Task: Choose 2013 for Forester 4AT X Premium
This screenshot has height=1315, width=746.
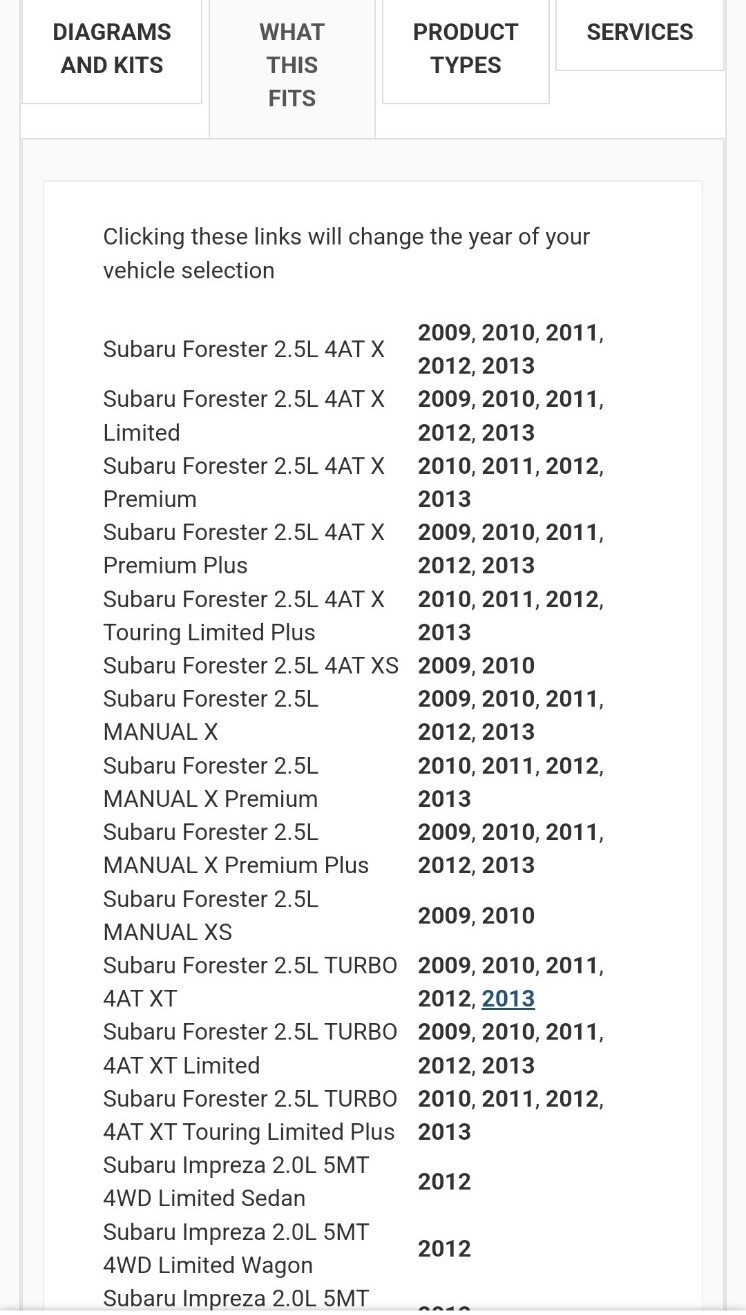Action: [x=444, y=499]
